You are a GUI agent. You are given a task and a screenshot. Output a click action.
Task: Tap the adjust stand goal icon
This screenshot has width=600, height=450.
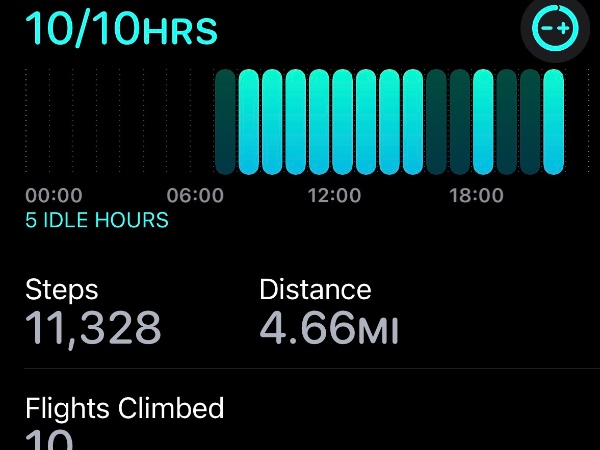553,29
